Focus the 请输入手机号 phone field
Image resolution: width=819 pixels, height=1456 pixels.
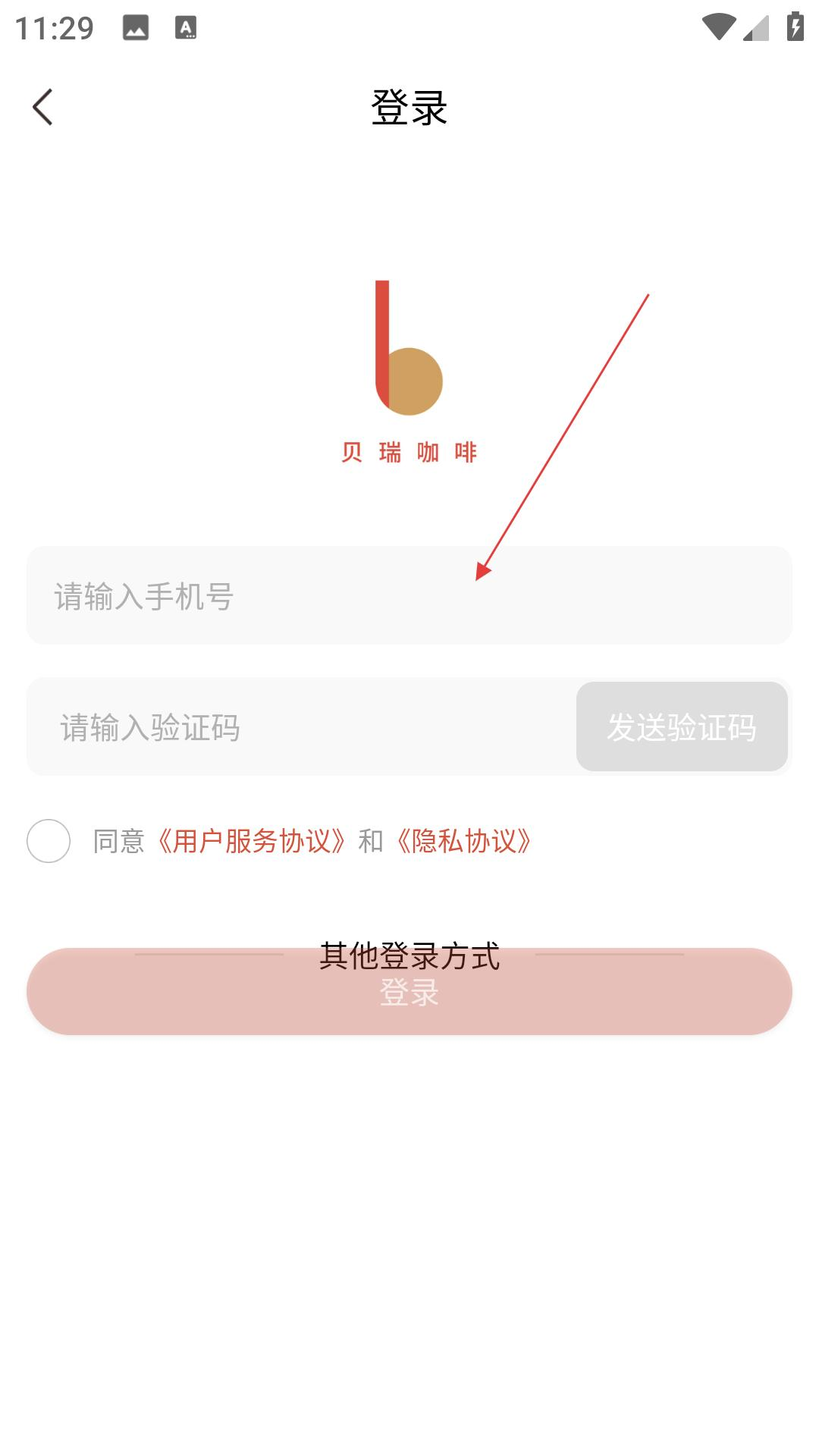pos(303,595)
